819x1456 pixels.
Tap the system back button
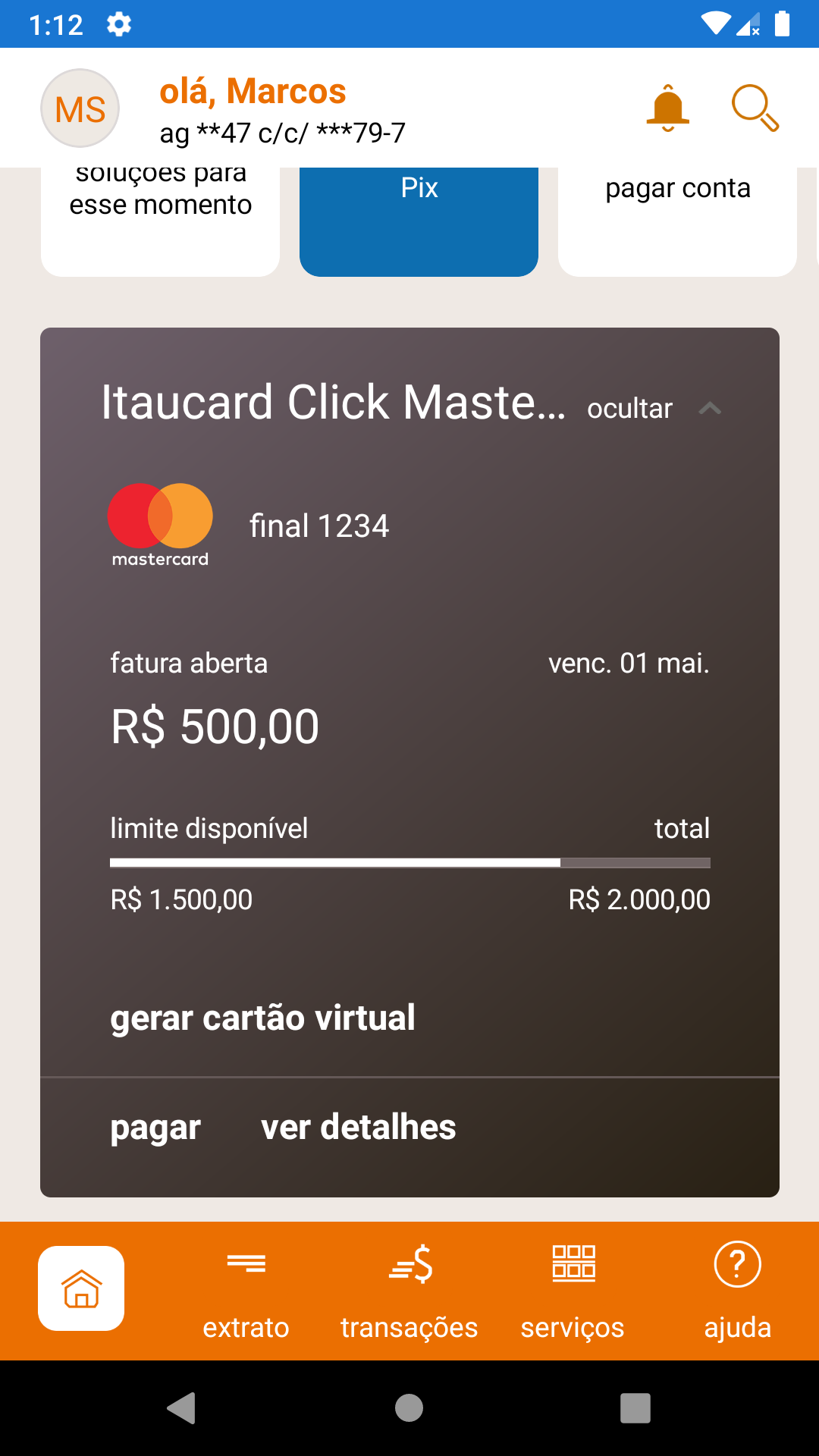[181, 1408]
